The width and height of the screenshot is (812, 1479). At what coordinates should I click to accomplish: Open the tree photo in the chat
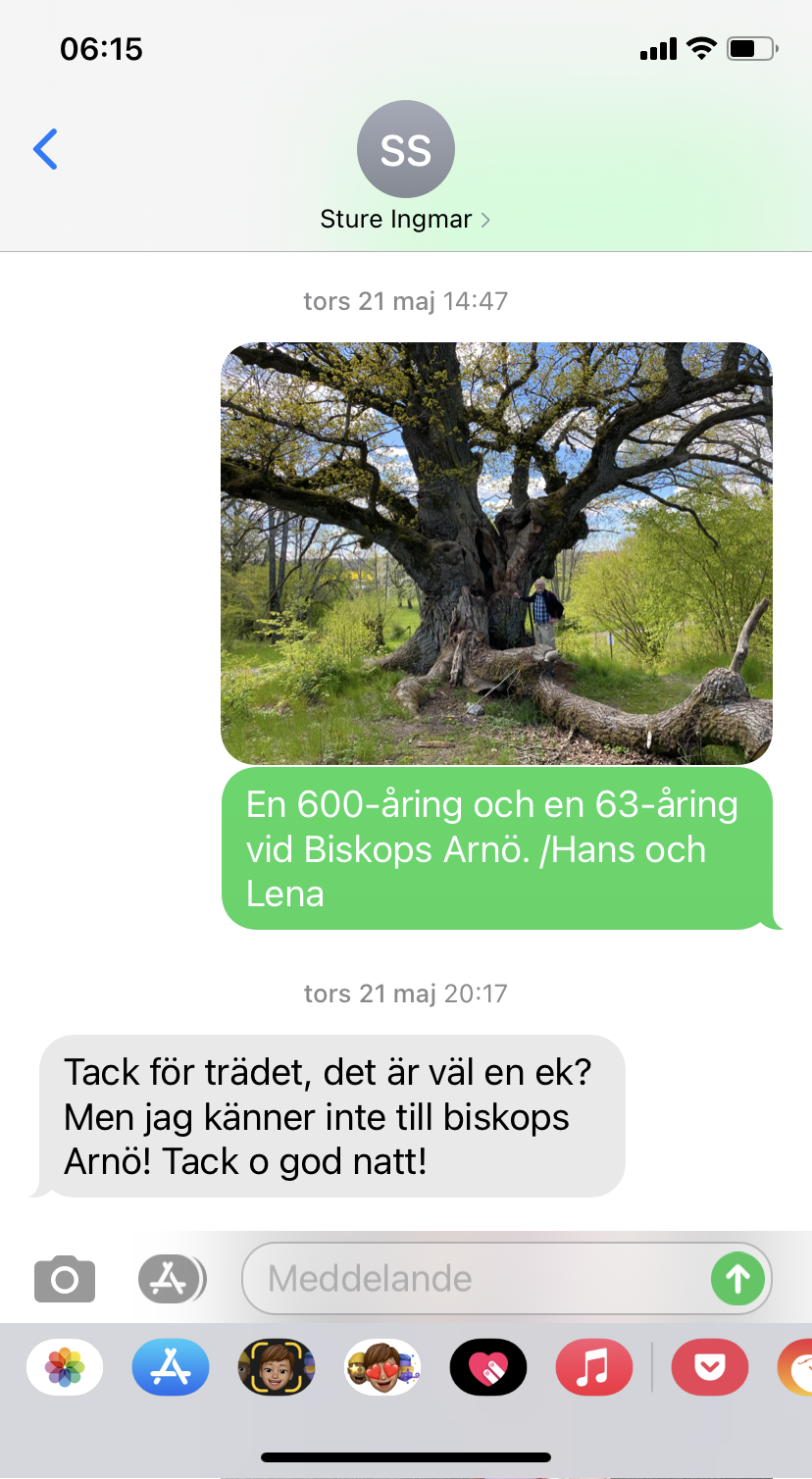(496, 553)
